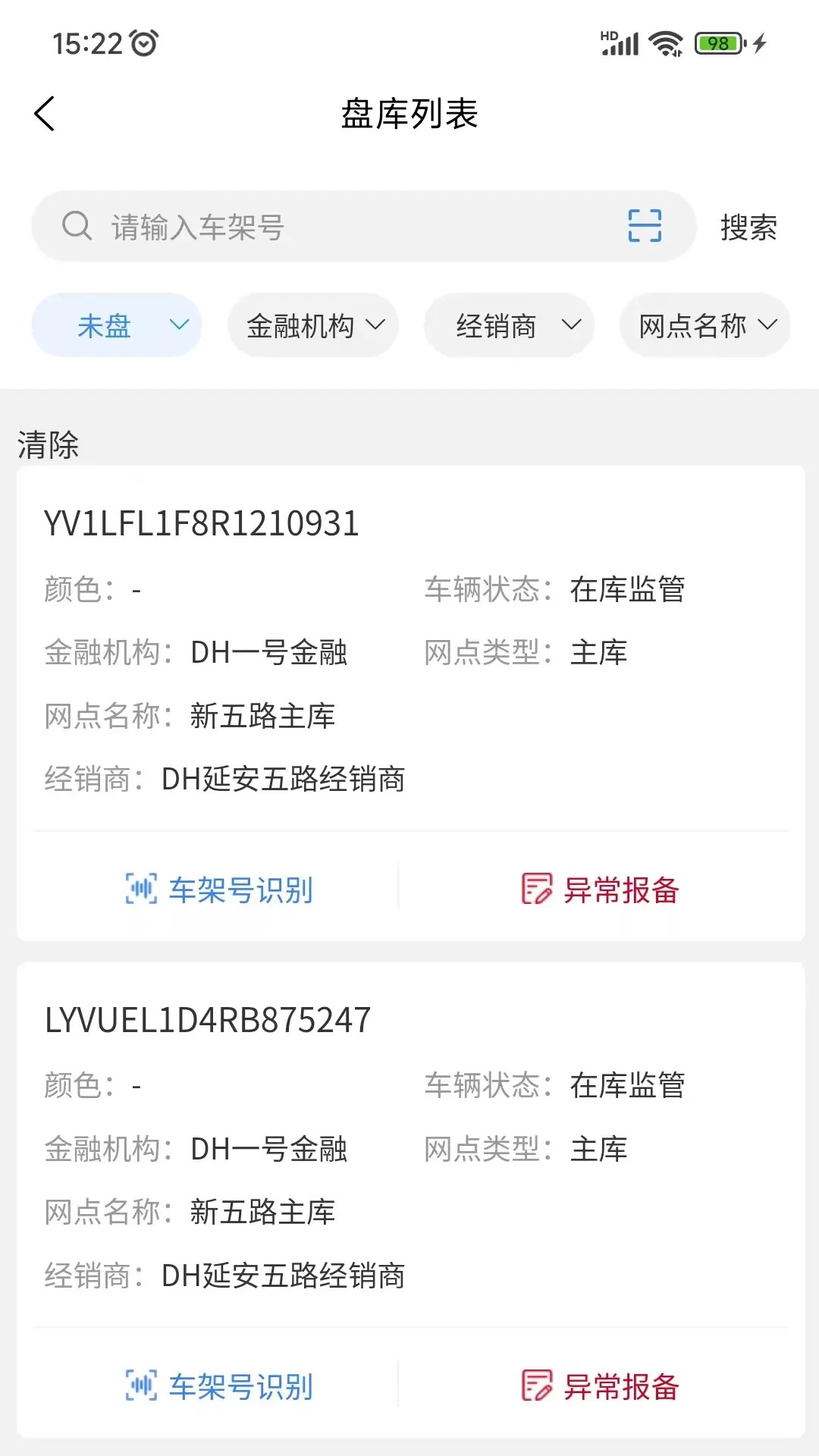Toggle the 未盘 filter selection
Screen dimensions: 819x1456
tap(115, 325)
